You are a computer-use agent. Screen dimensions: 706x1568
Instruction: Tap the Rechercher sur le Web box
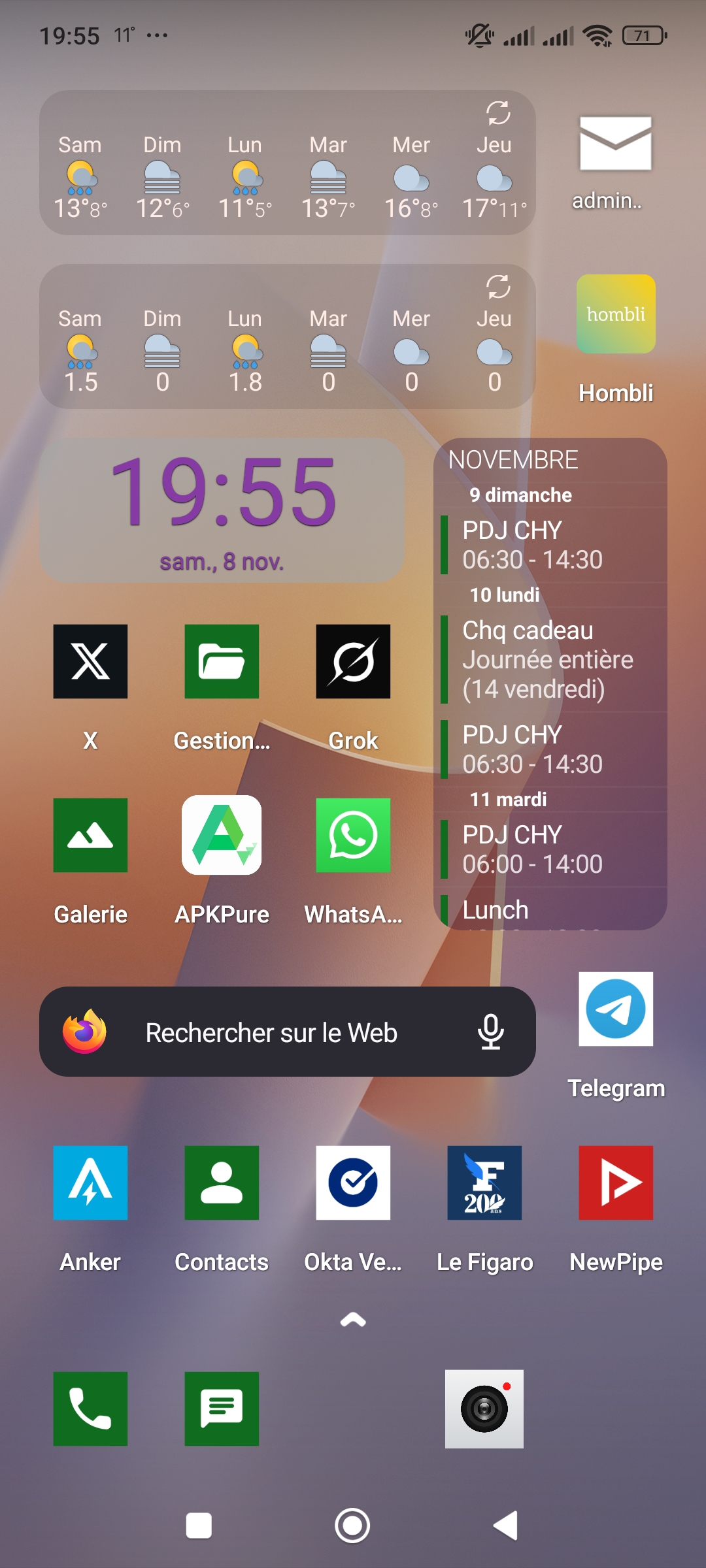[x=271, y=1033]
